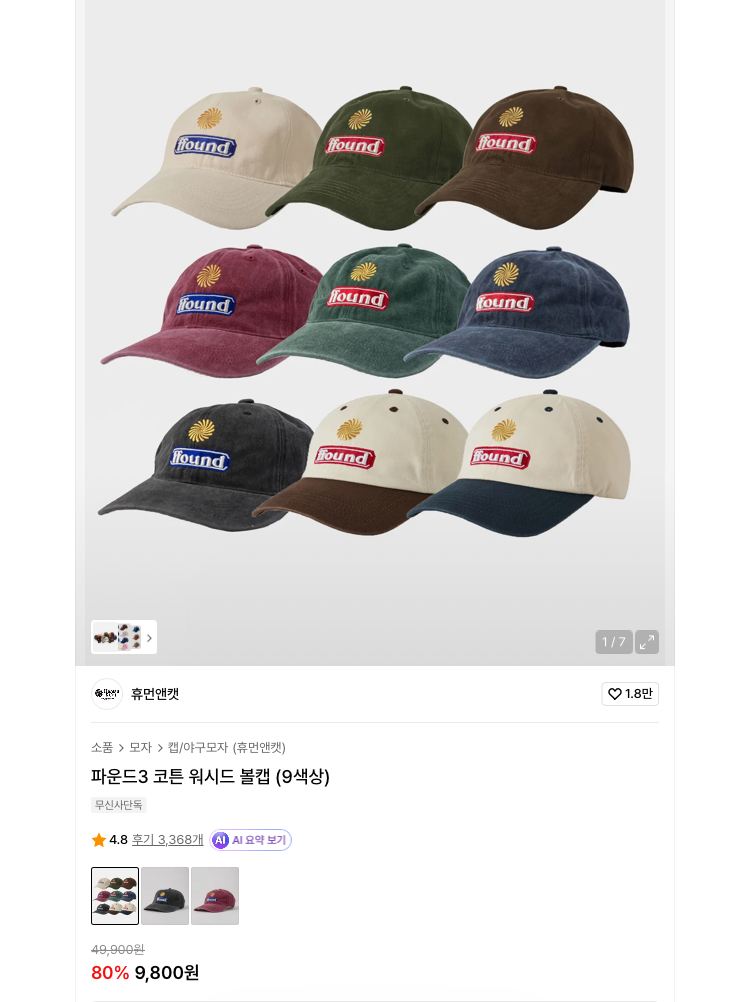Choose the burgundy cap option thumbnail
The image size is (750, 1002).
[215, 896]
